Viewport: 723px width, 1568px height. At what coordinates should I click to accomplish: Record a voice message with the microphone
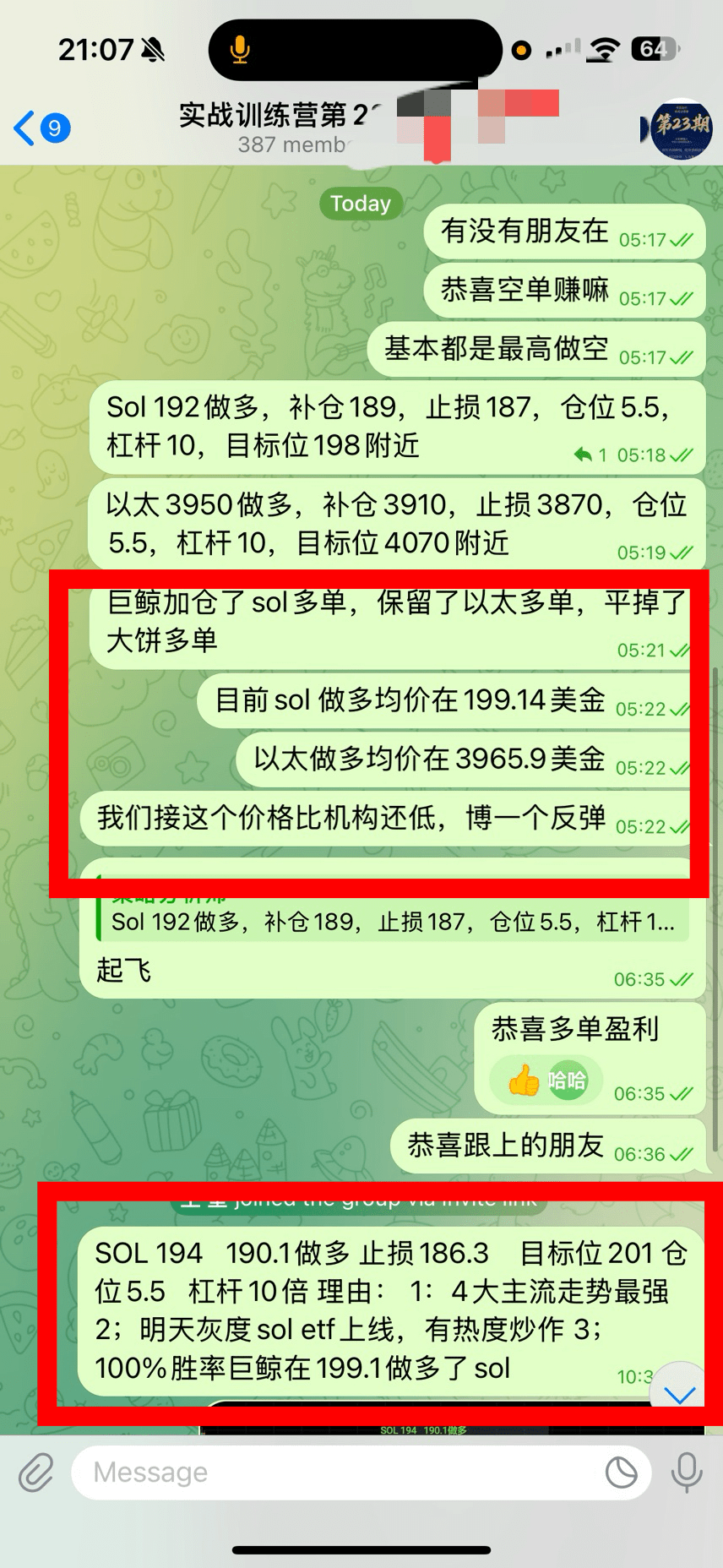click(x=687, y=1473)
